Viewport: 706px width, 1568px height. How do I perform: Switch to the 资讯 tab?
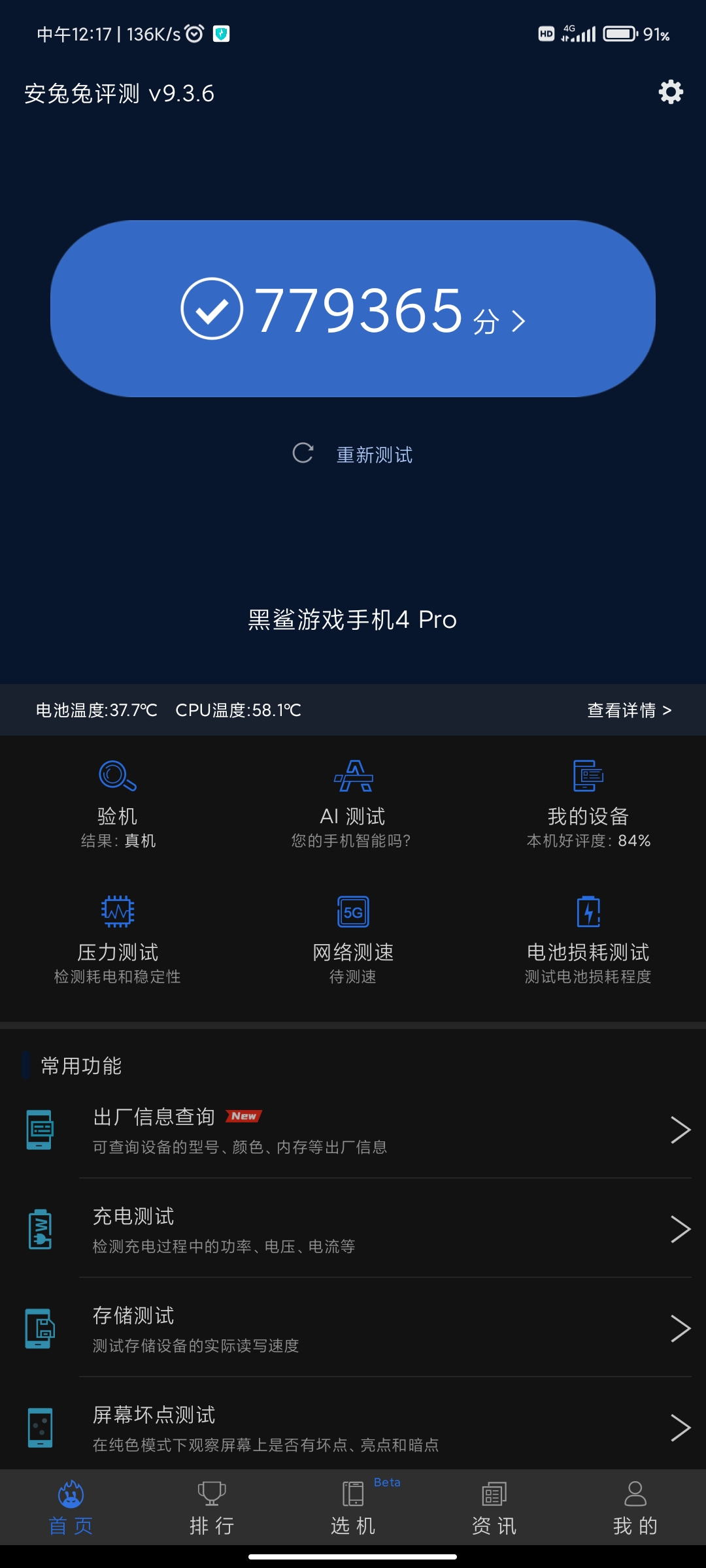pyautogui.click(x=494, y=1508)
